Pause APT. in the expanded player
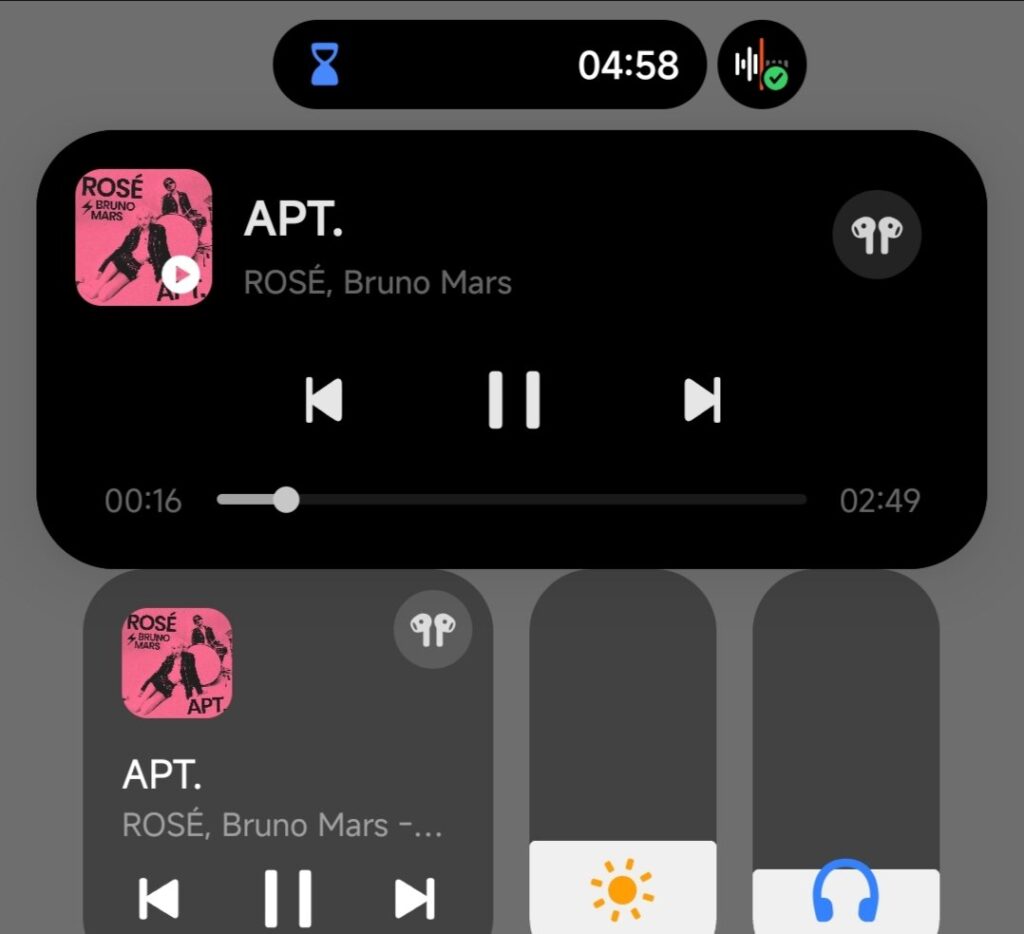The height and width of the screenshot is (934, 1024). (514, 400)
